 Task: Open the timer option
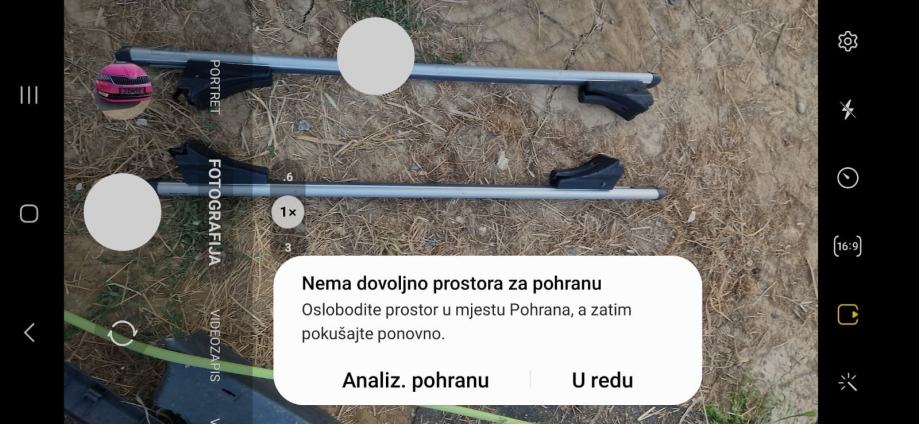pos(848,178)
